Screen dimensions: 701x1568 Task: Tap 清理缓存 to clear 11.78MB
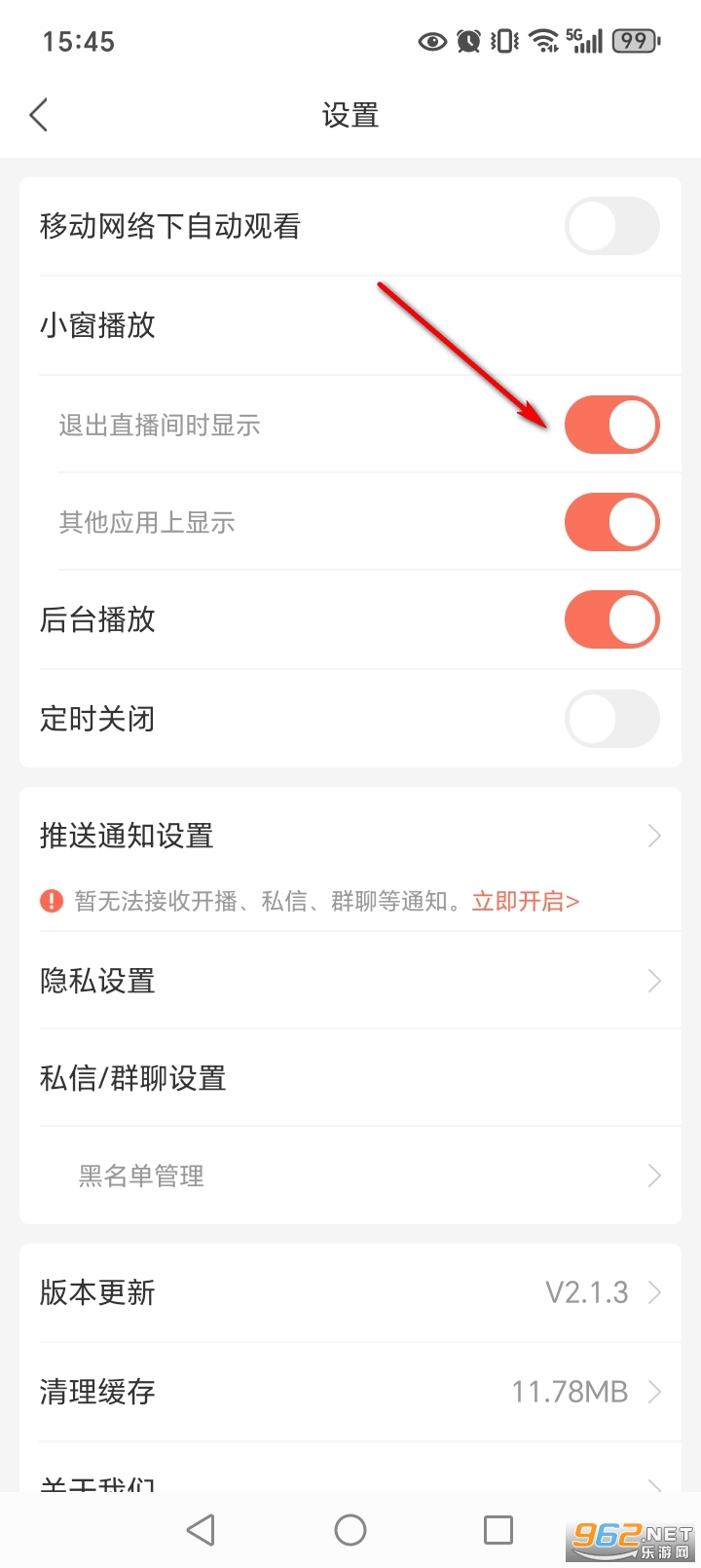point(350,1392)
